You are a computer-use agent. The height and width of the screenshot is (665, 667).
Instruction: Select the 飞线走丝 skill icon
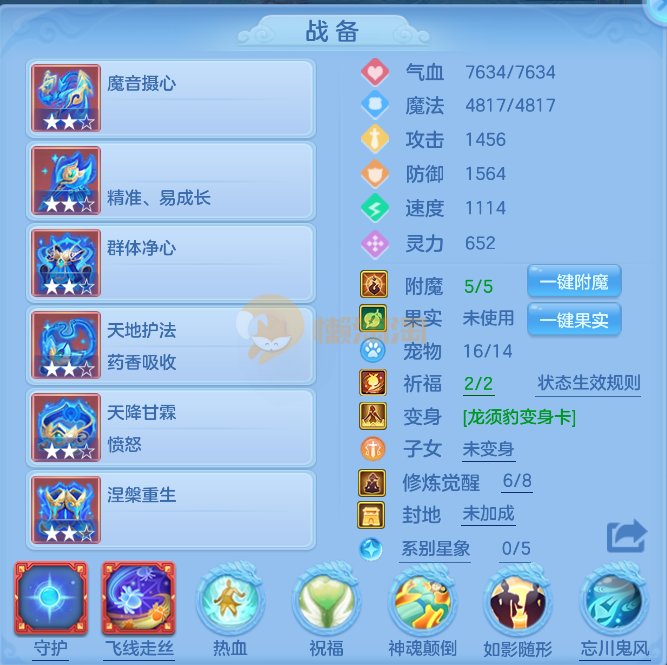click(138, 598)
